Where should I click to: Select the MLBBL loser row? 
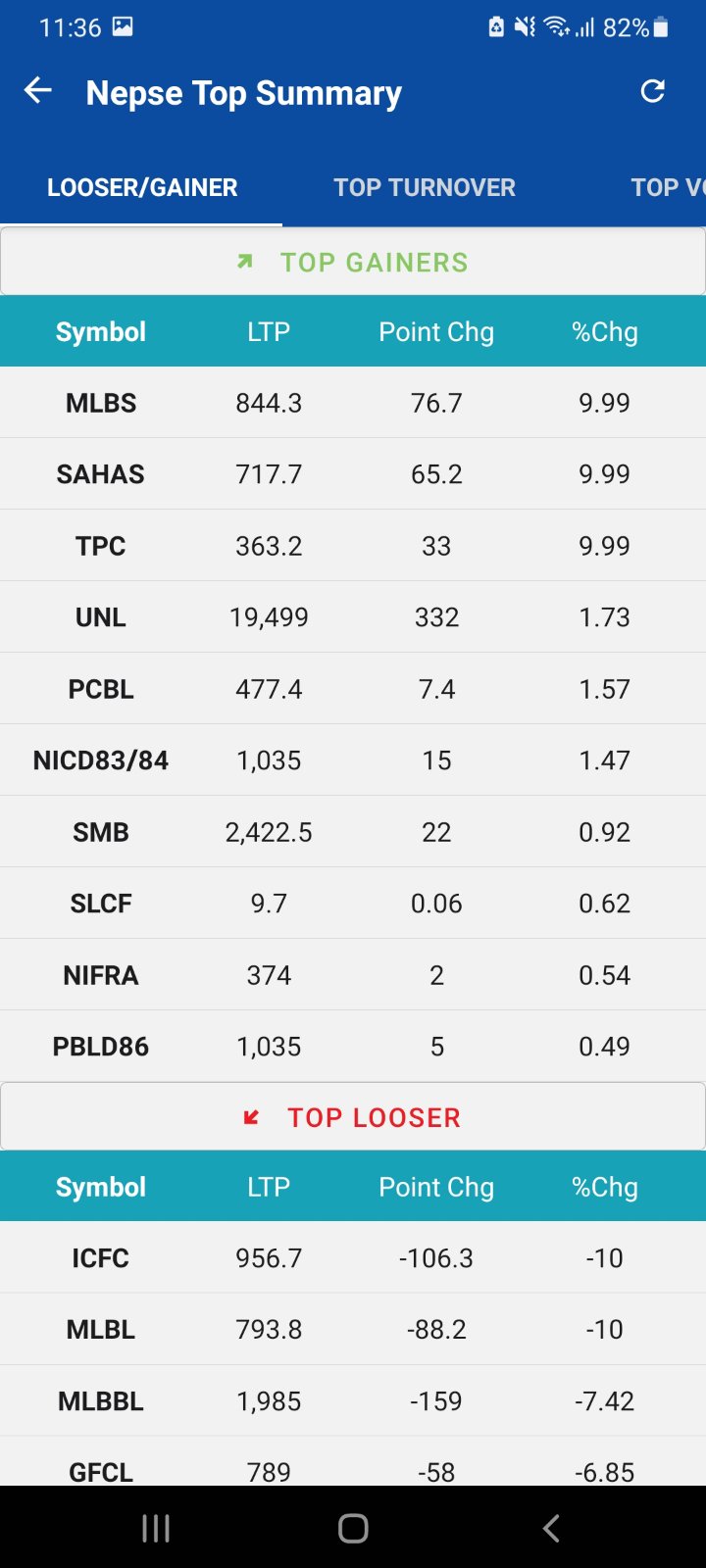point(353,1400)
